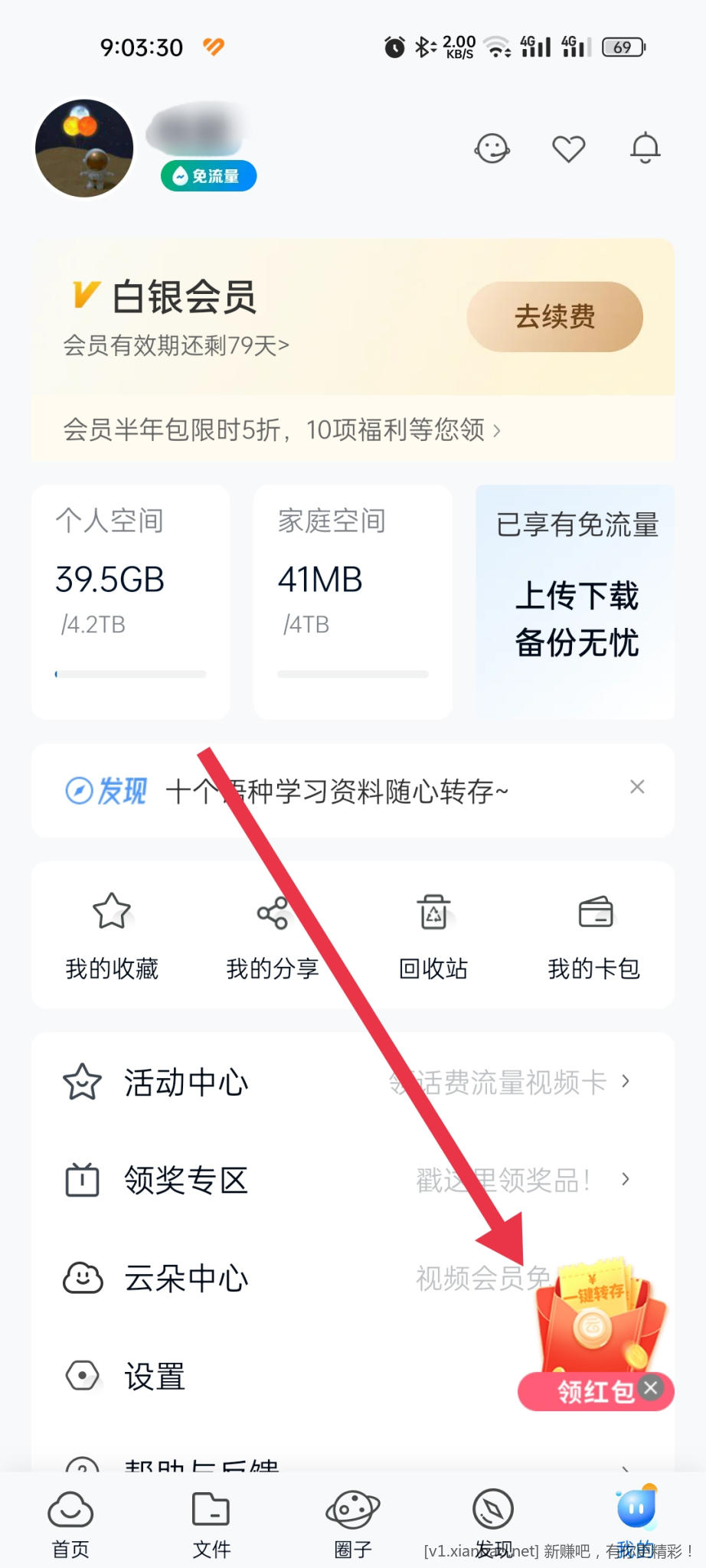Open 回收站 recycle bin
The height and width of the screenshot is (1568, 706).
[433, 935]
